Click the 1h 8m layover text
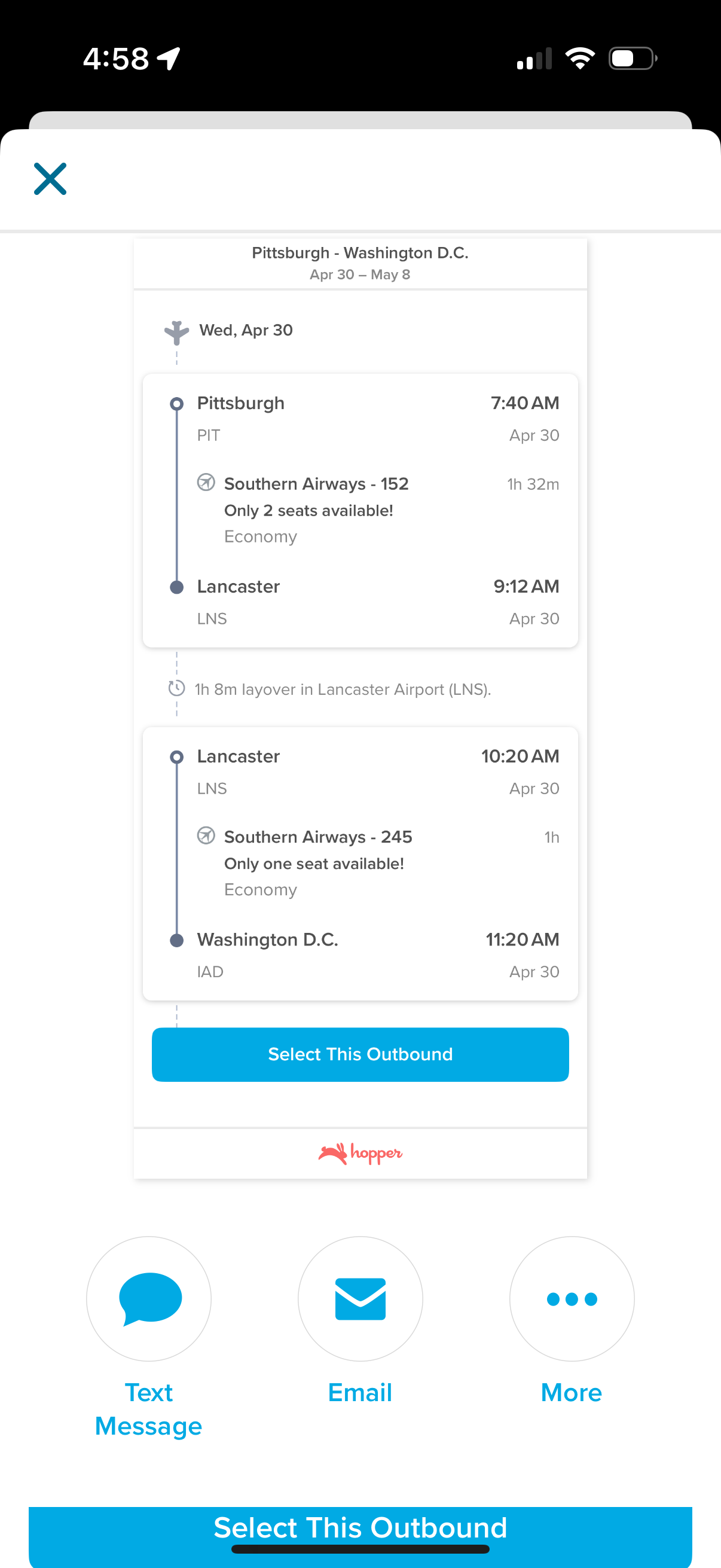The image size is (721, 1568). pos(343,688)
